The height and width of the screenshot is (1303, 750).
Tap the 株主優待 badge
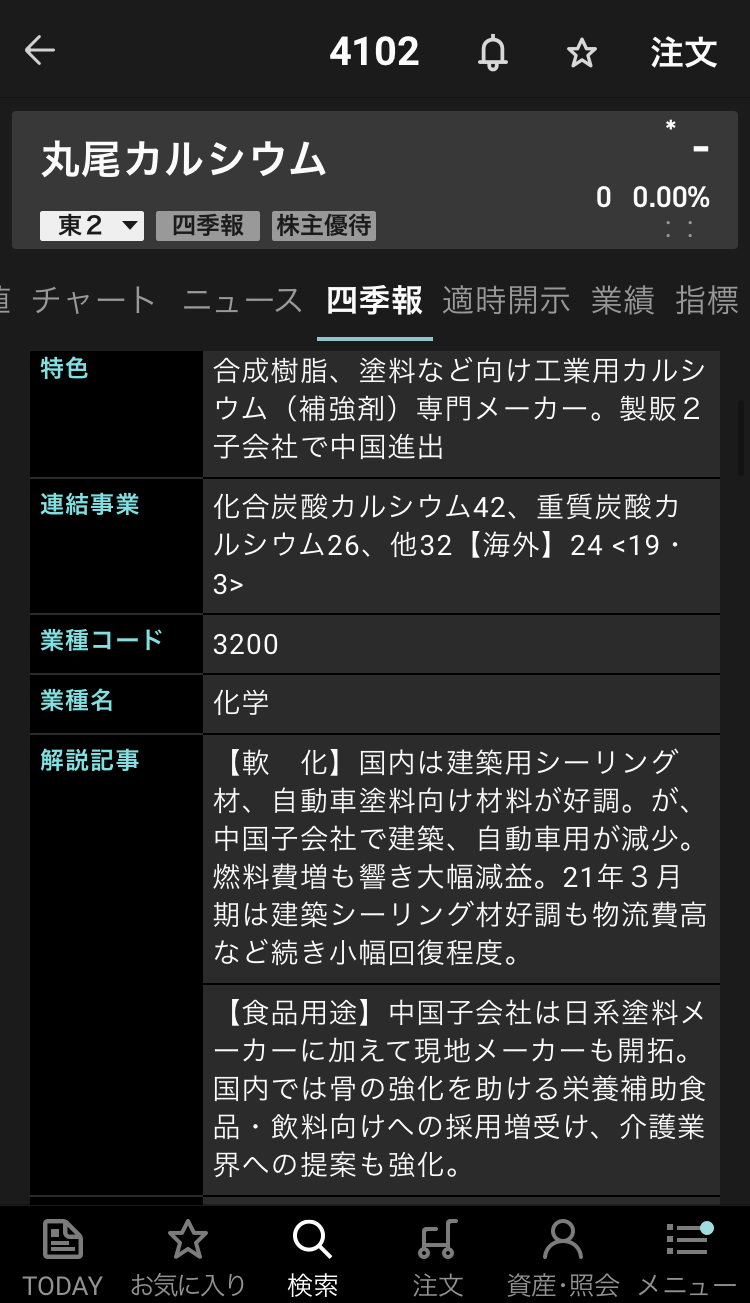click(x=324, y=226)
